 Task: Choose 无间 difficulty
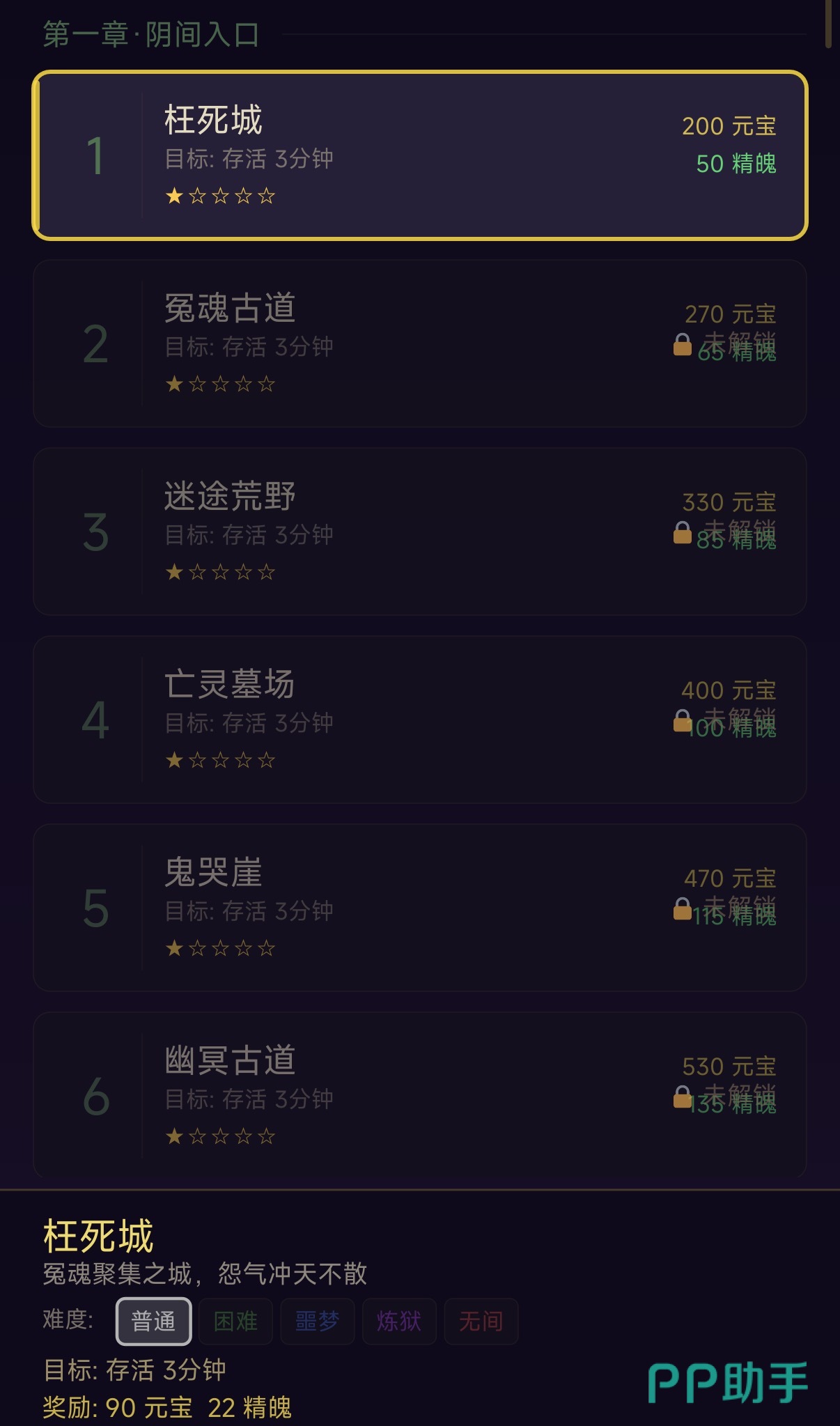(x=481, y=1321)
